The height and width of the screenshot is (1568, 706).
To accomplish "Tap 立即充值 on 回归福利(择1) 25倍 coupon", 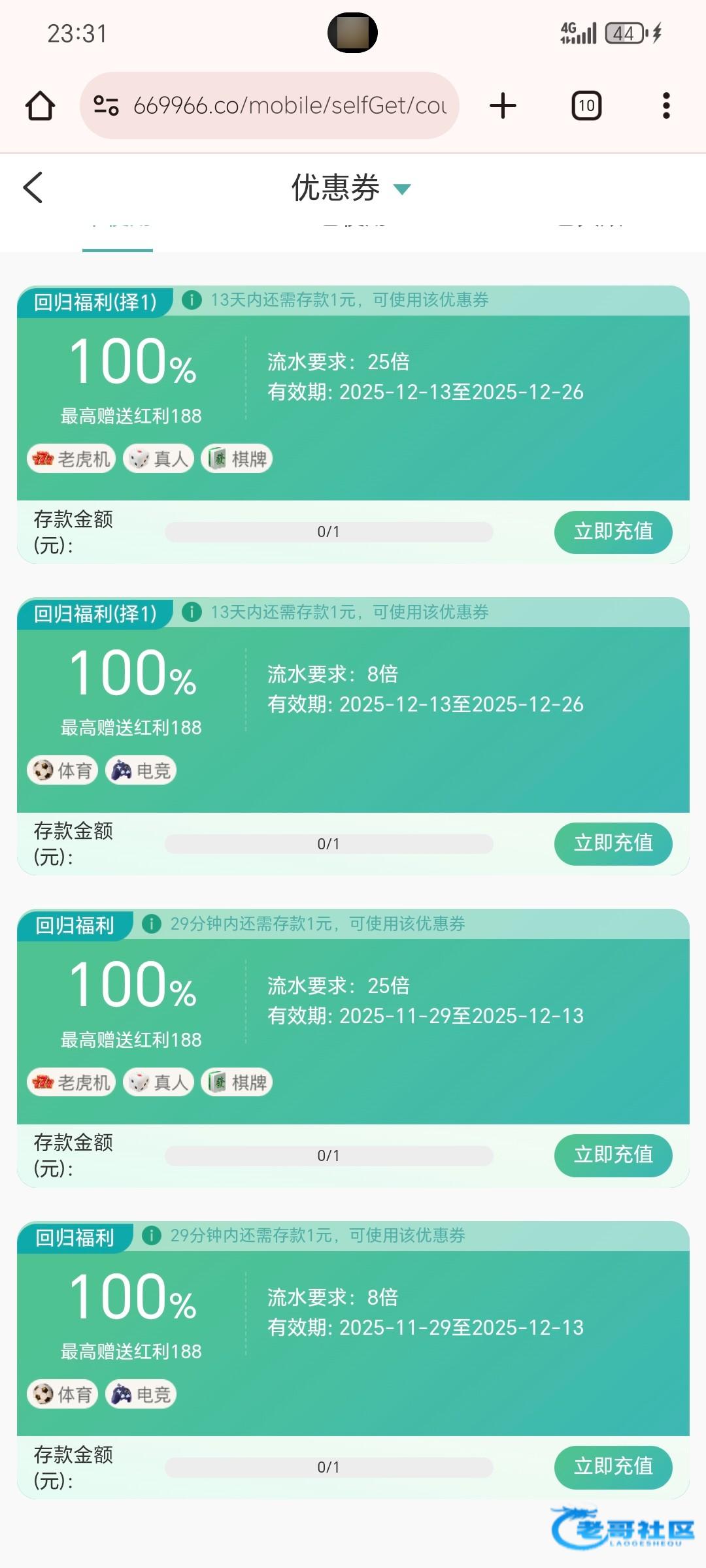I will point(613,532).
